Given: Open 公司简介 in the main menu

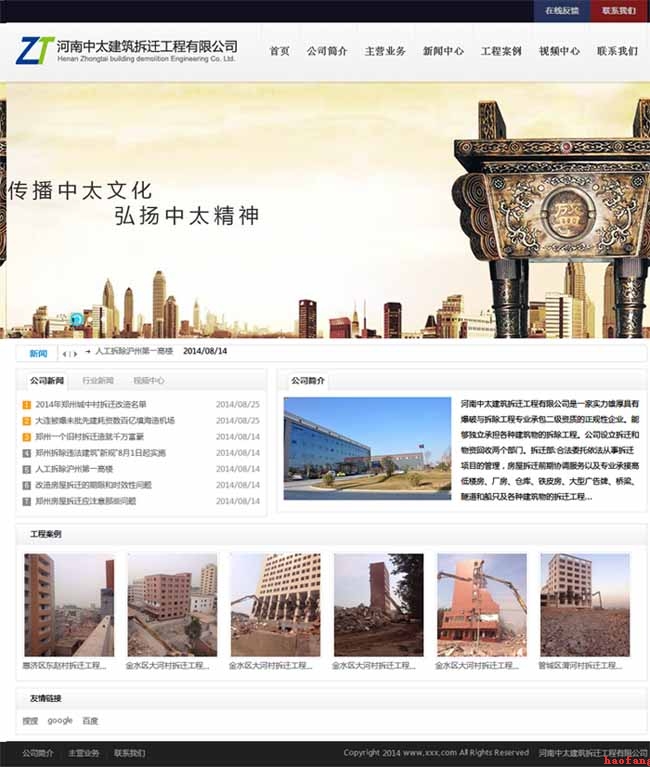Looking at the screenshot, I should click(327, 51).
